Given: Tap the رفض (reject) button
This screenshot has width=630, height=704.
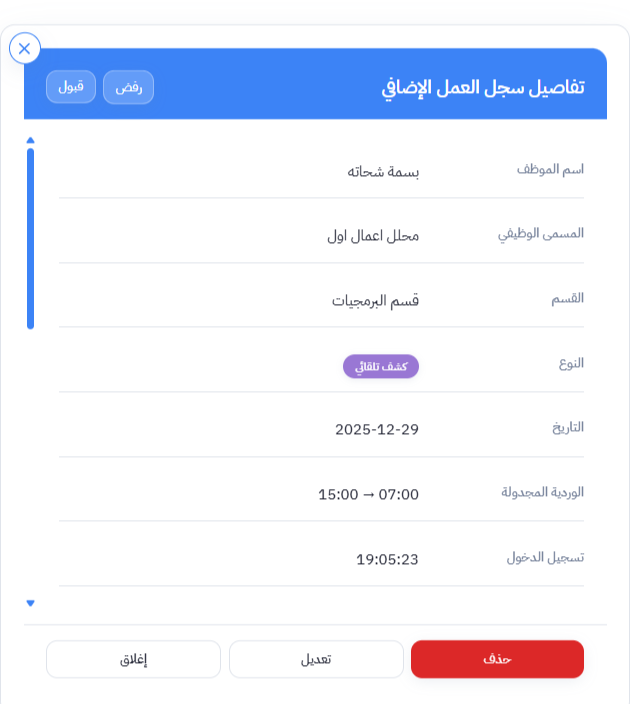Looking at the screenshot, I should pos(128,87).
